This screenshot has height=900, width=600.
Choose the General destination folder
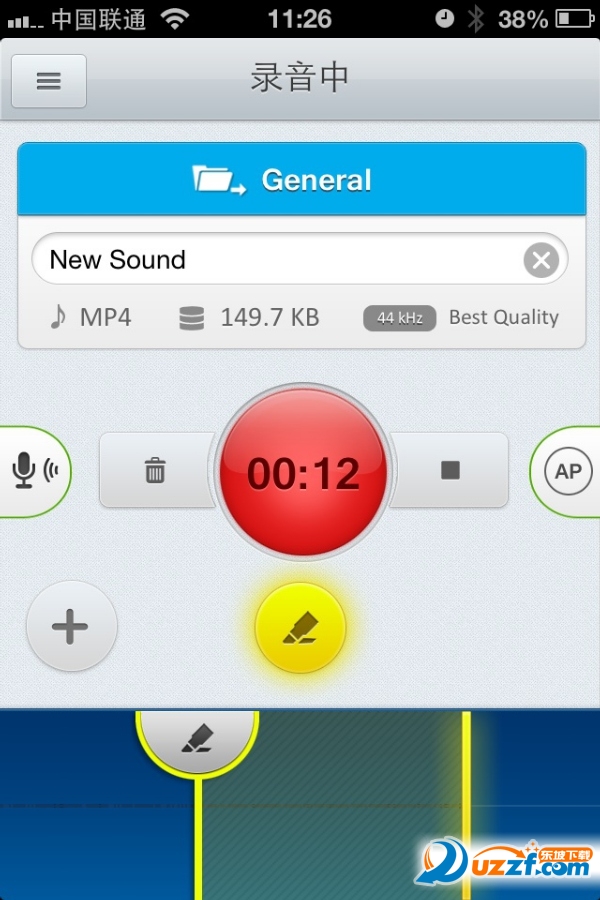[x=301, y=180]
